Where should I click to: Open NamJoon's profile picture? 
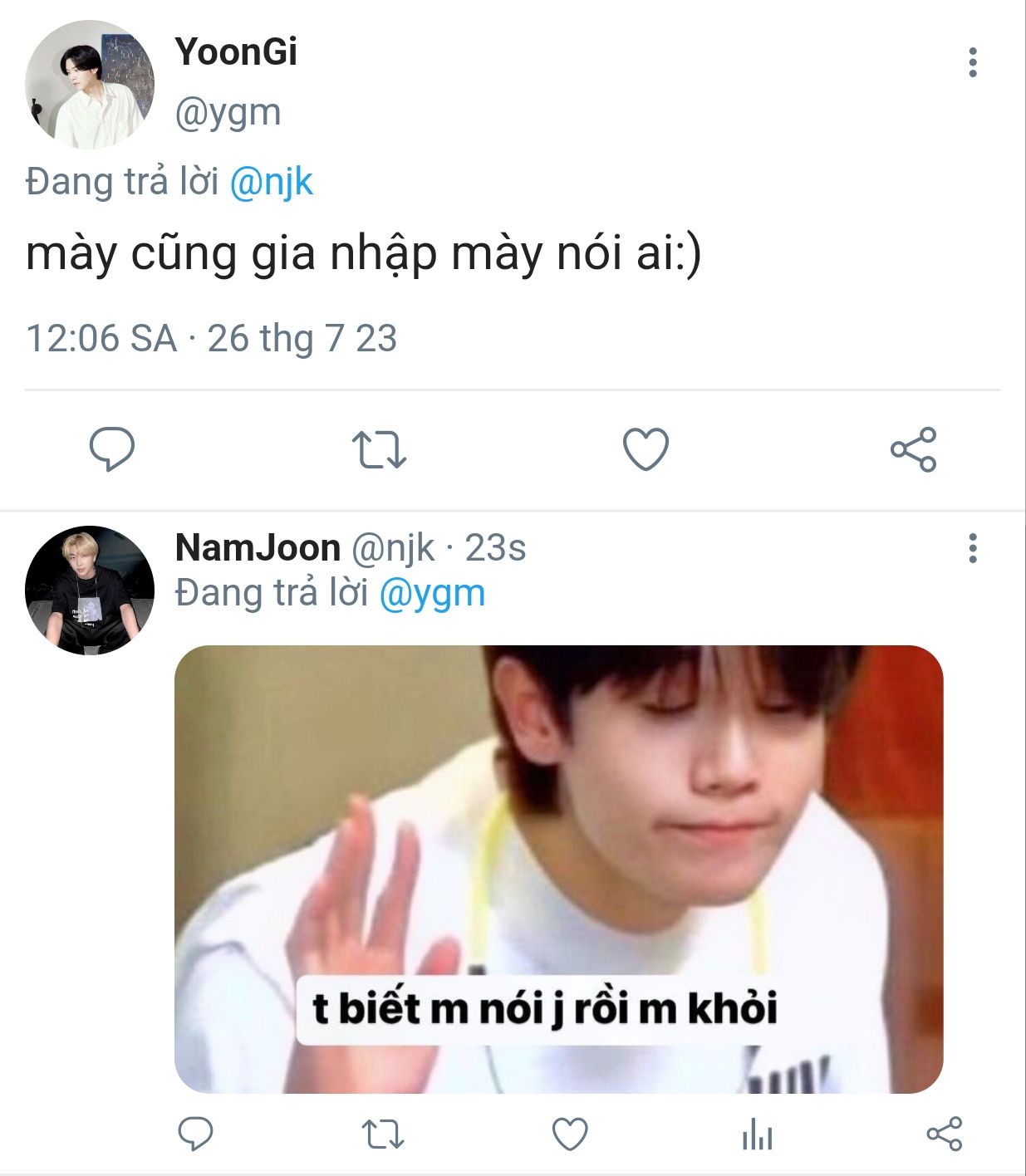click(x=90, y=590)
